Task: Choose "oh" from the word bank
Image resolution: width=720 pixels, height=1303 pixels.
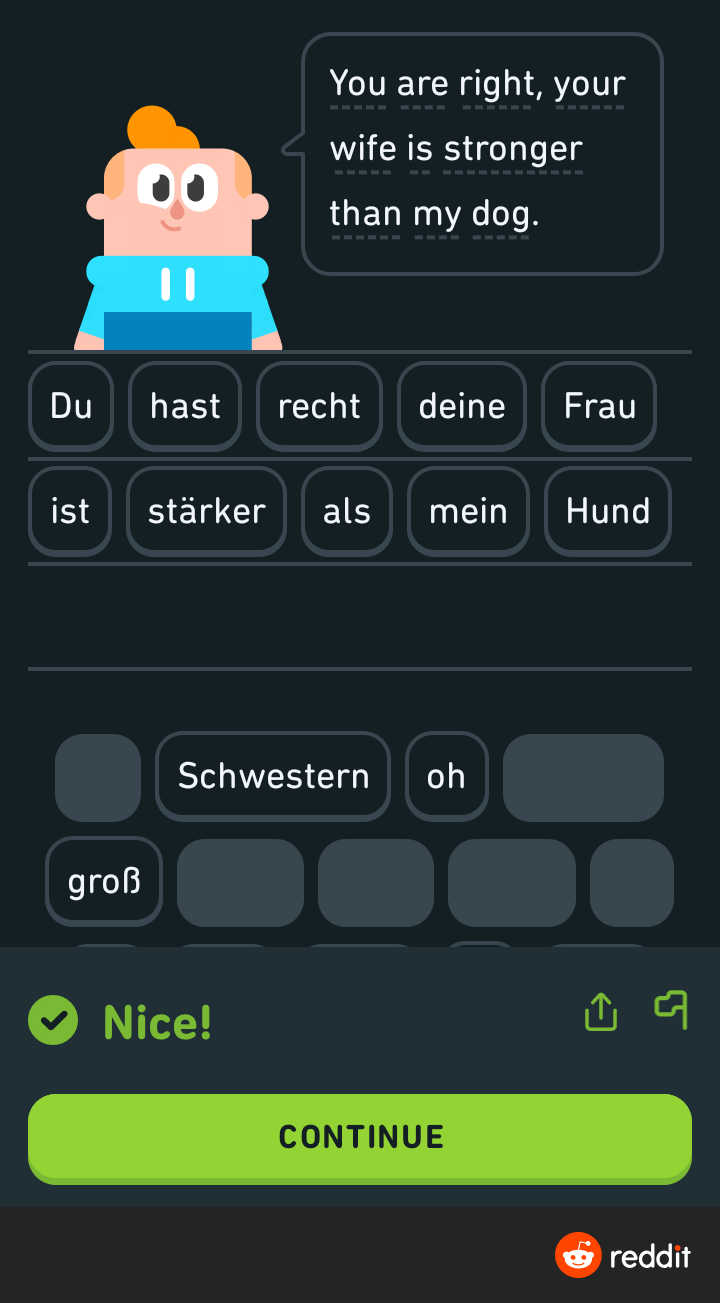Action: click(446, 777)
